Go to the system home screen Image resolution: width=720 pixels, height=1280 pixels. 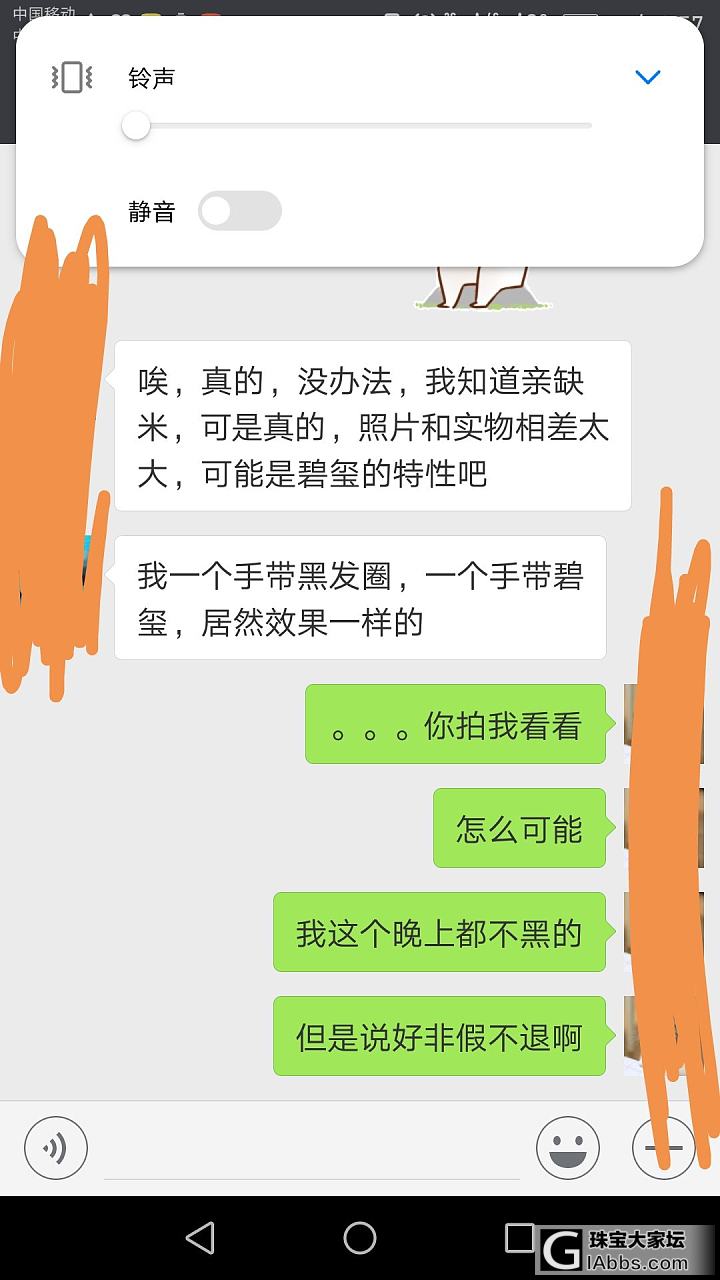[x=360, y=1238]
